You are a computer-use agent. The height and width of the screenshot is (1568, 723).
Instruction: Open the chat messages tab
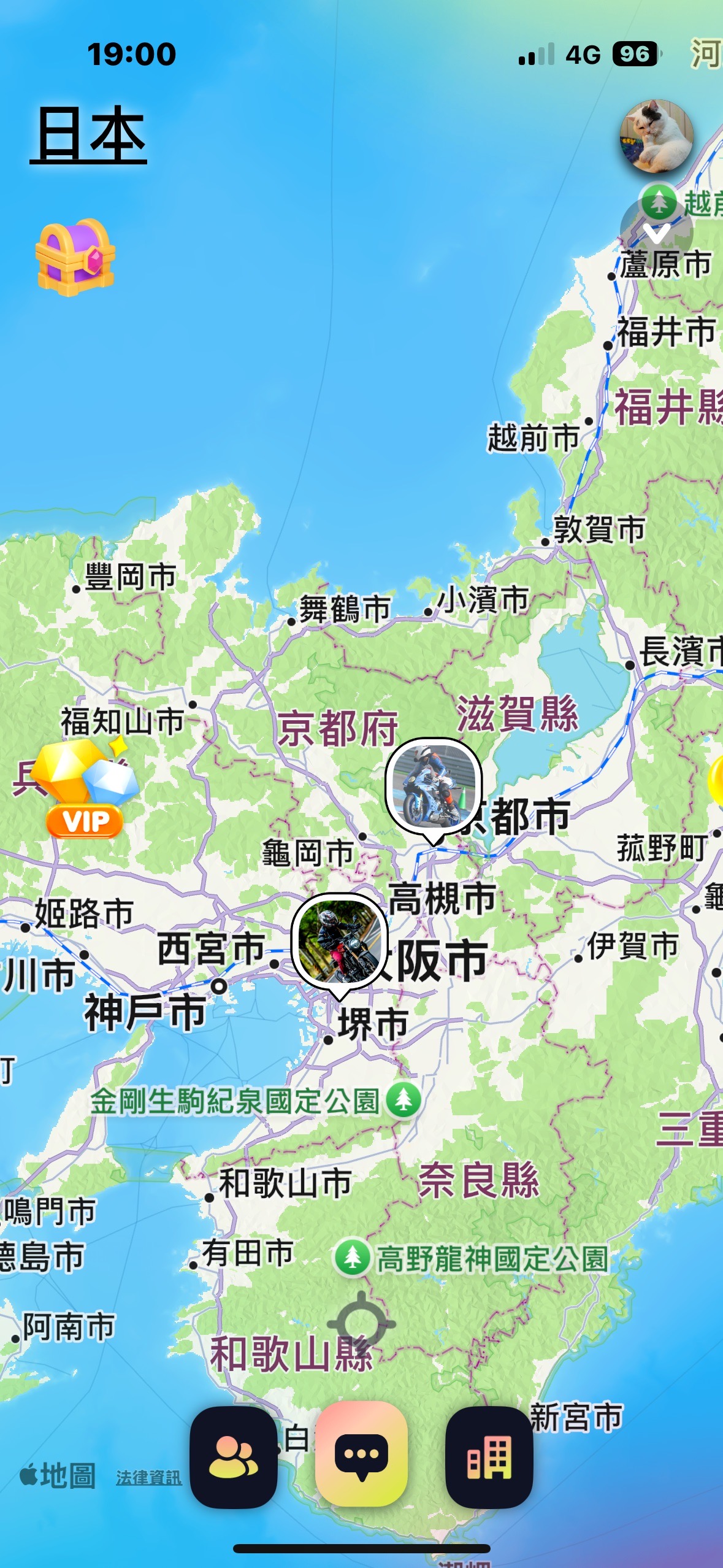[x=361, y=1455]
